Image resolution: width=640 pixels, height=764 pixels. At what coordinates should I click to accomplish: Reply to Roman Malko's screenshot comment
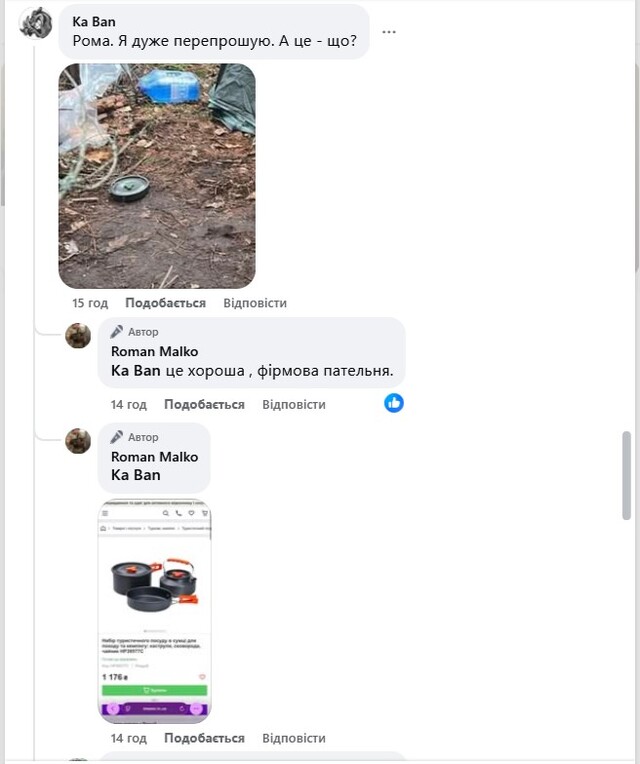click(x=294, y=739)
